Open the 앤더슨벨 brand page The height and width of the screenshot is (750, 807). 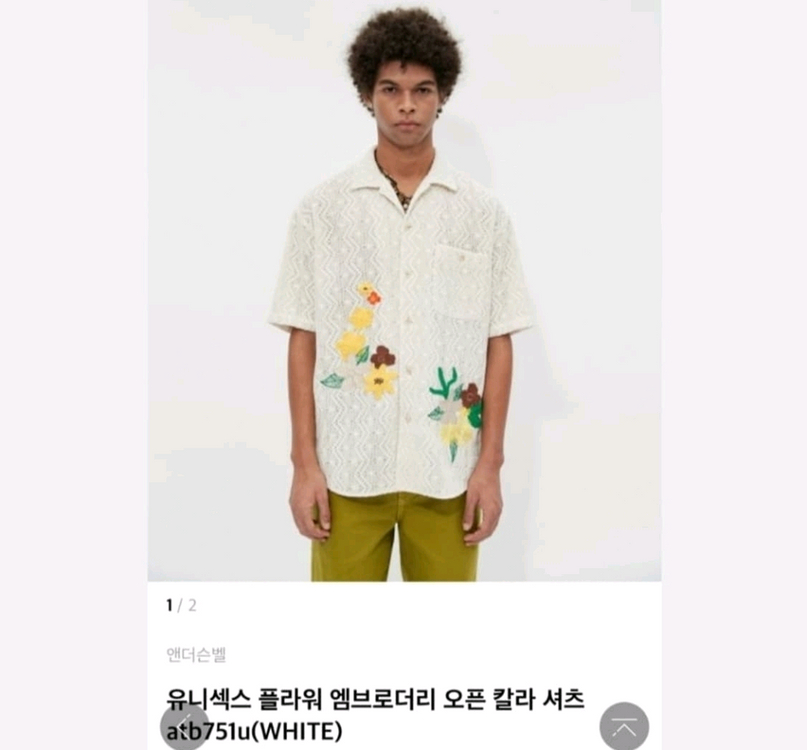pyautogui.click(x=196, y=654)
